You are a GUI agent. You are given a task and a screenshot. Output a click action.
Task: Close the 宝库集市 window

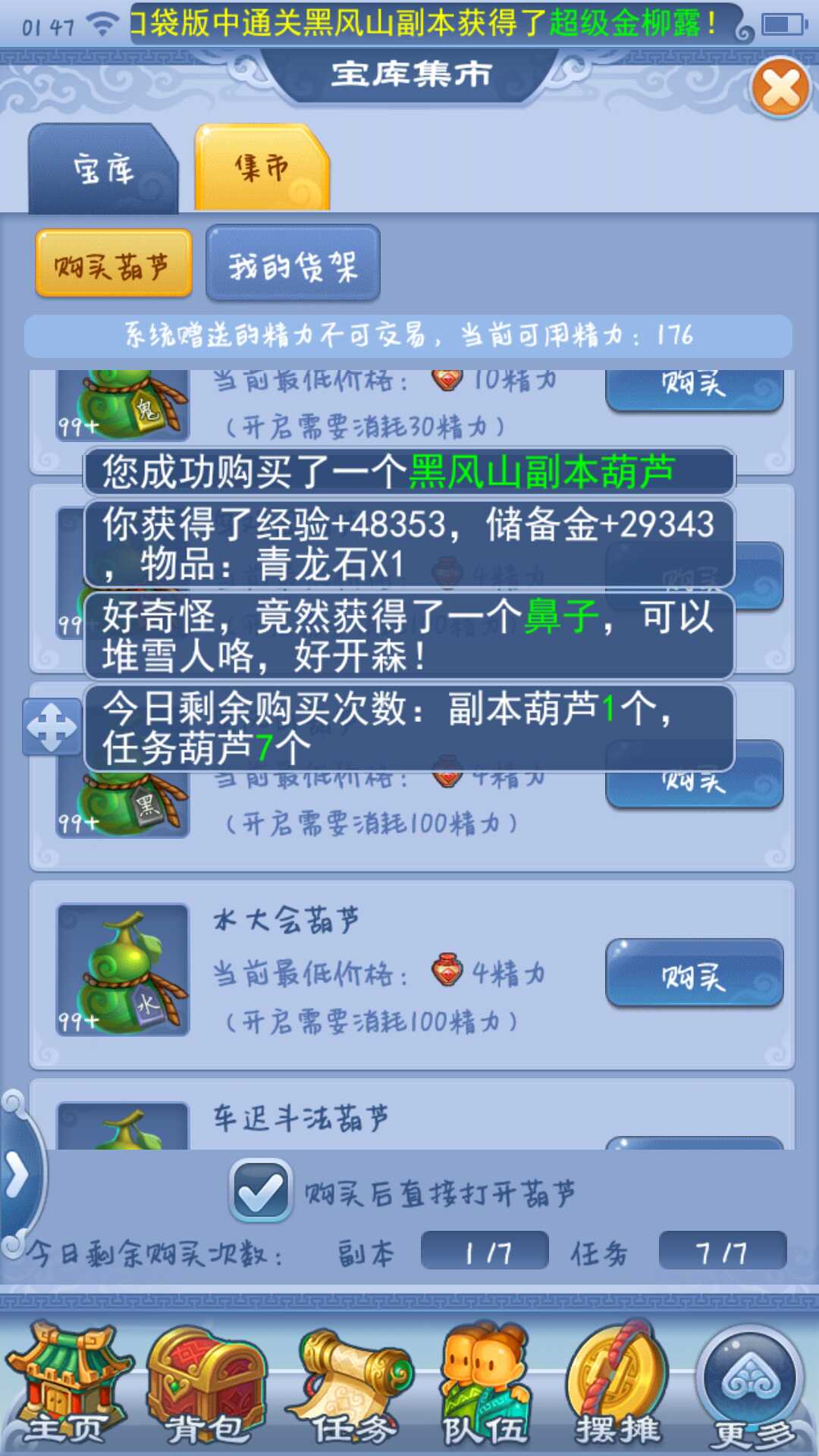(x=780, y=89)
